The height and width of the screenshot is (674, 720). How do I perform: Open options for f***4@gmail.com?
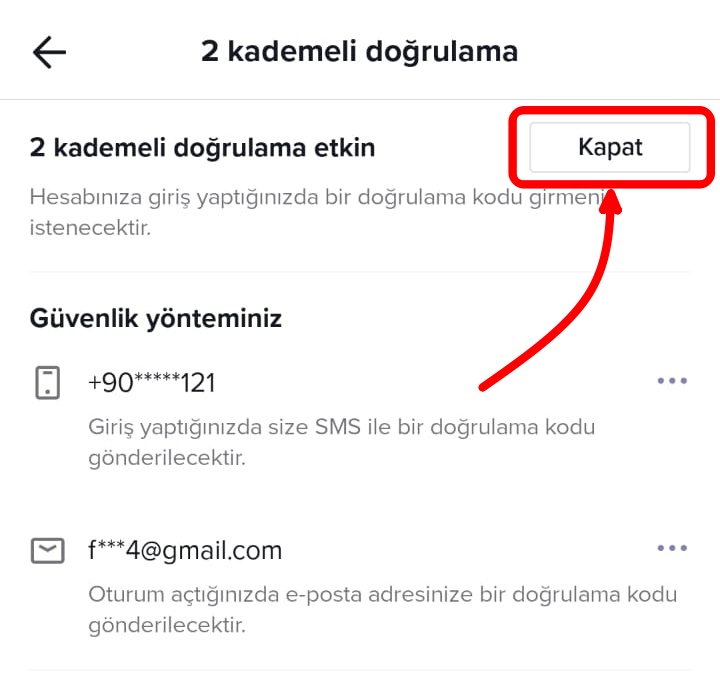pyautogui.click(x=672, y=548)
